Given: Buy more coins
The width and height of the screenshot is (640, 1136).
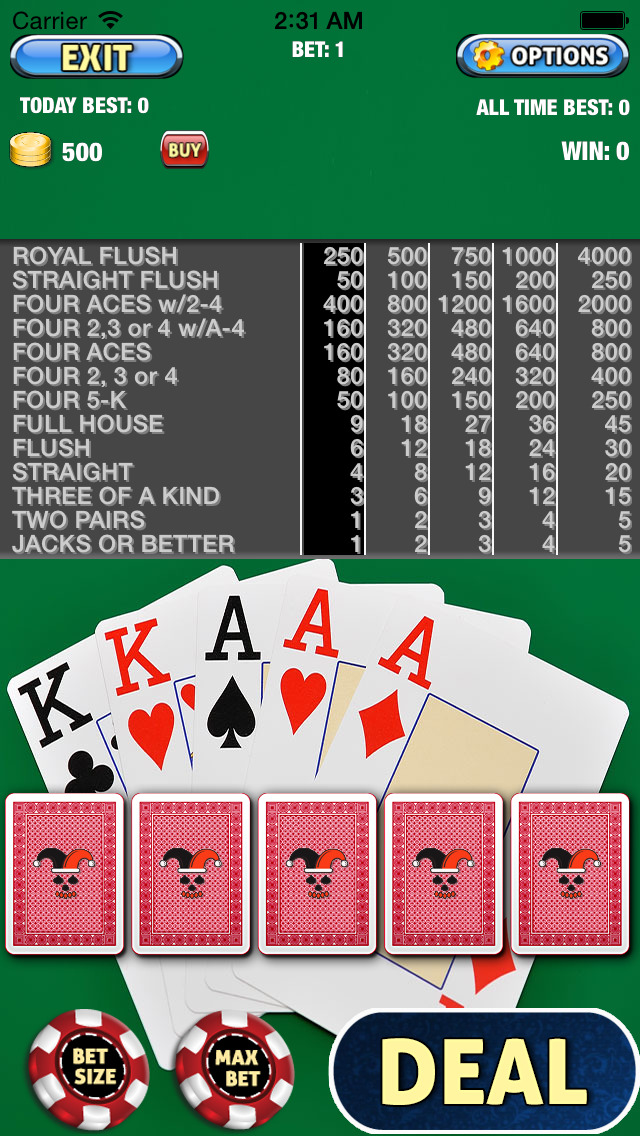Looking at the screenshot, I should coord(184,151).
